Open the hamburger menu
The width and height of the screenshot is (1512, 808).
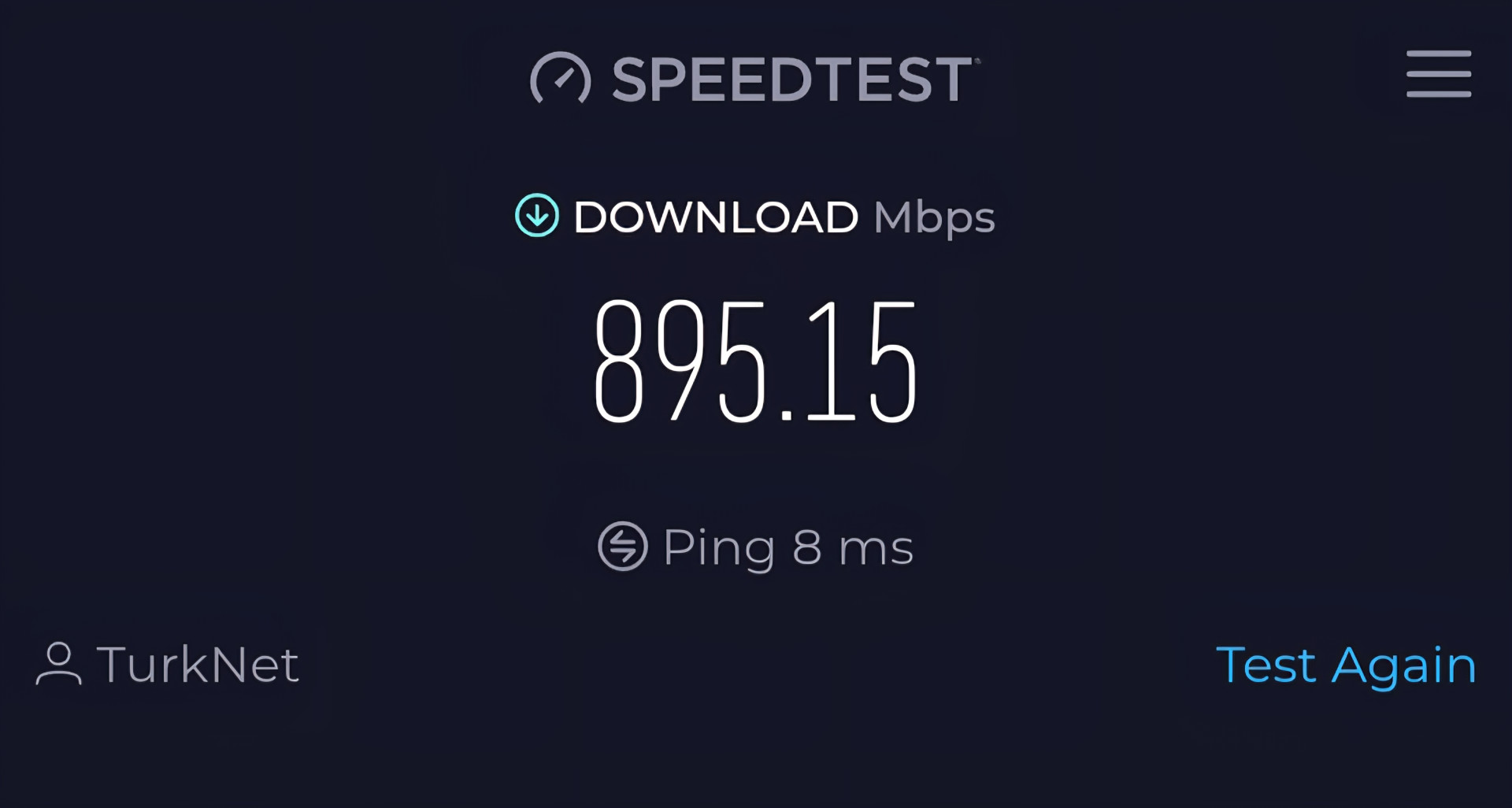coord(1439,74)
